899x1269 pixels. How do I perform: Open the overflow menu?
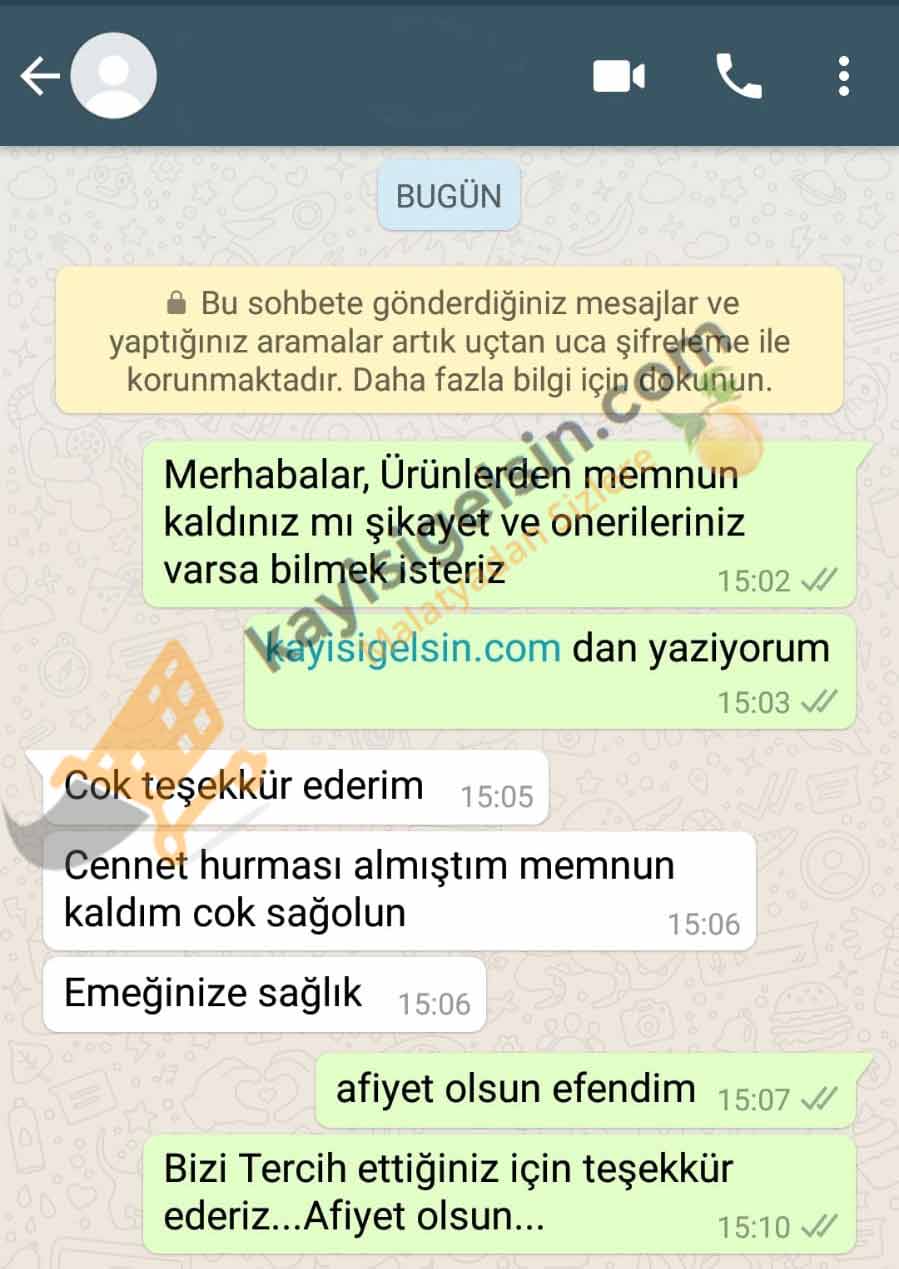coord(844,77)
